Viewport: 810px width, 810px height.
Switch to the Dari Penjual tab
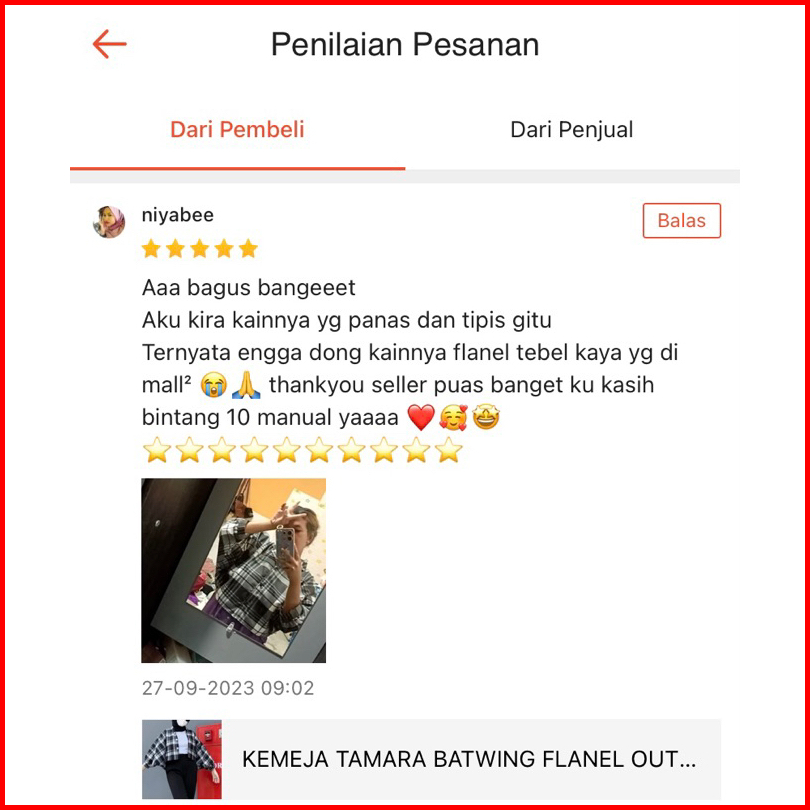pos(571,130)
